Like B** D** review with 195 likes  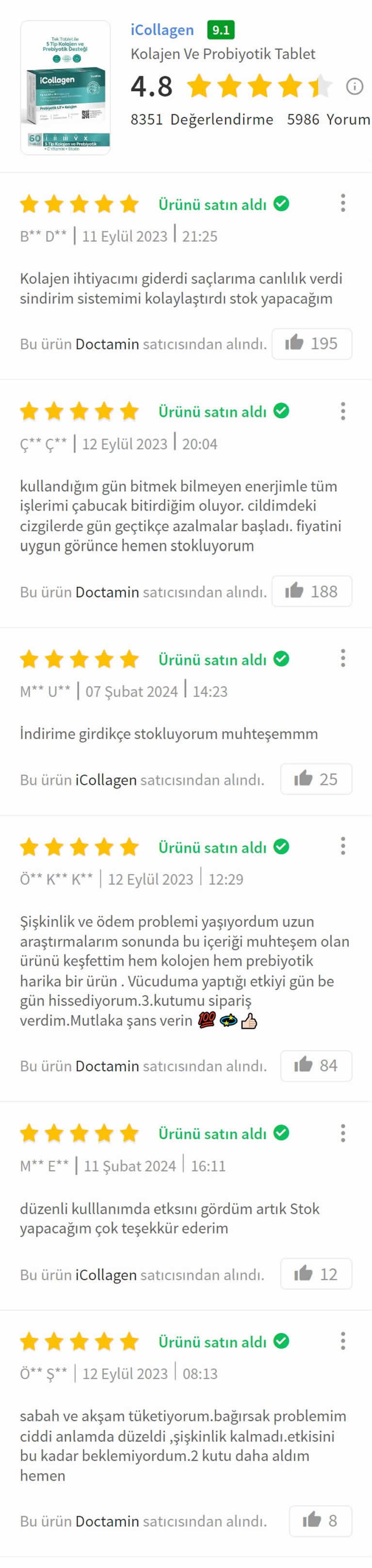pos(312,343)
